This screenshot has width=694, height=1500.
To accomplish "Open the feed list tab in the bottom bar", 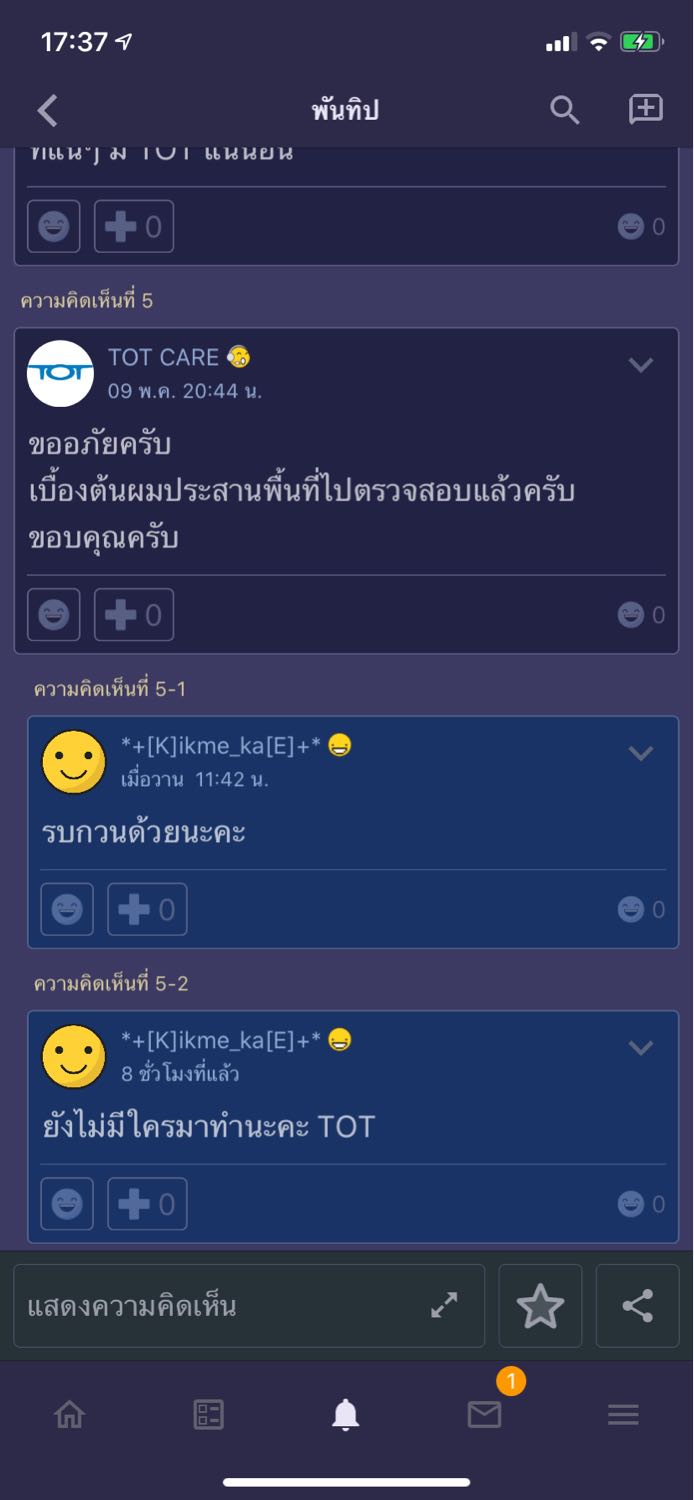I will tap(208, 1414).
